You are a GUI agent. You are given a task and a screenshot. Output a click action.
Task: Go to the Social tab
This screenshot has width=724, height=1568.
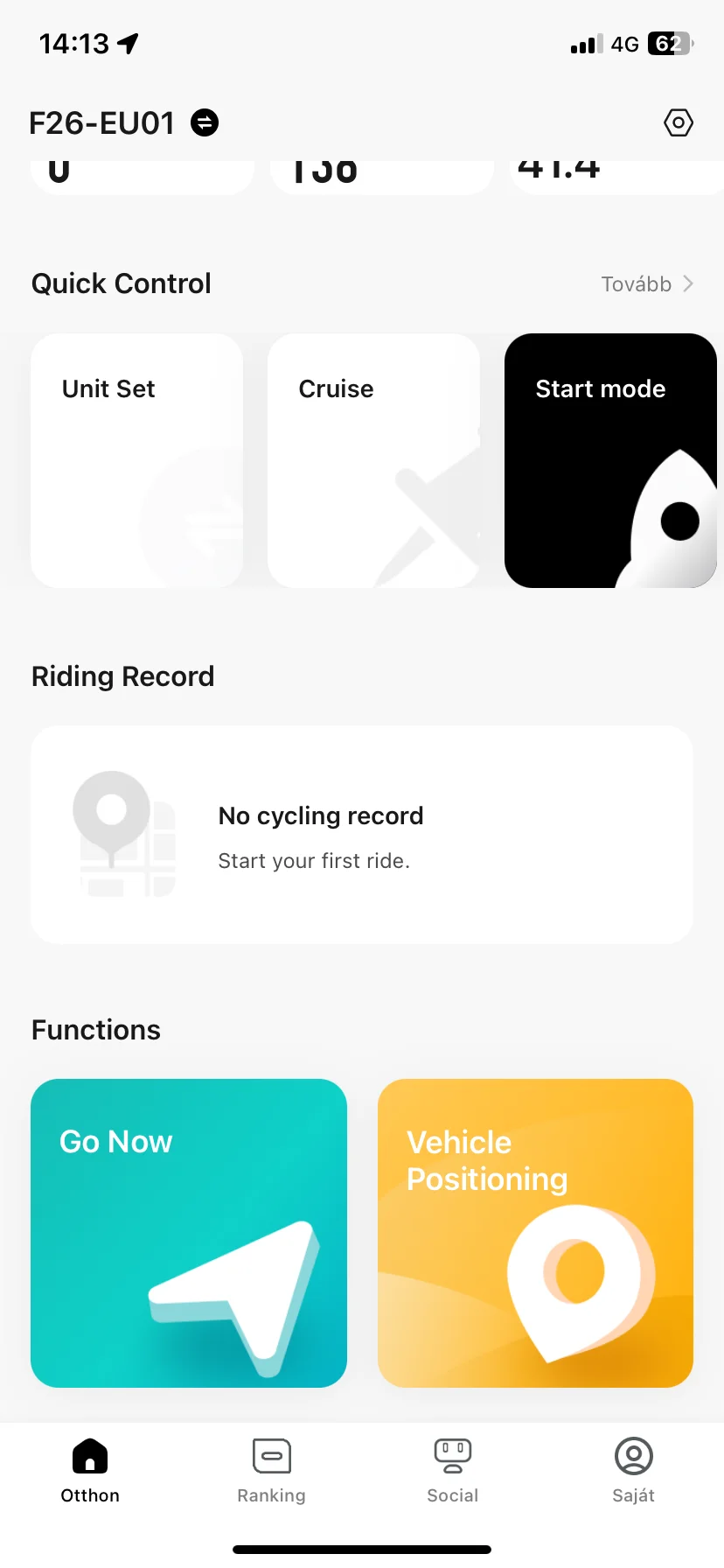click(452, 1470)
